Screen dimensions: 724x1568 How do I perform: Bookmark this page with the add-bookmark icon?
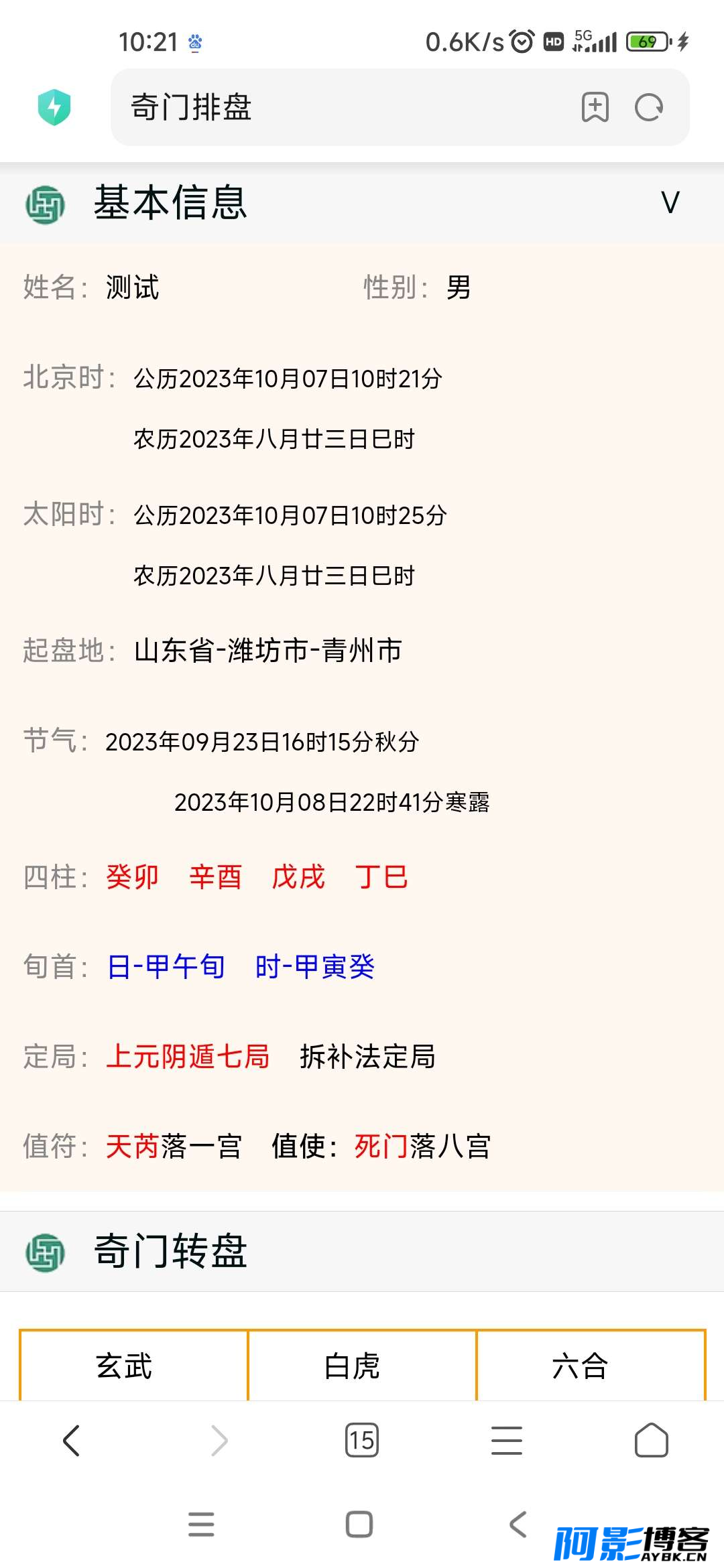pos(595,107)
